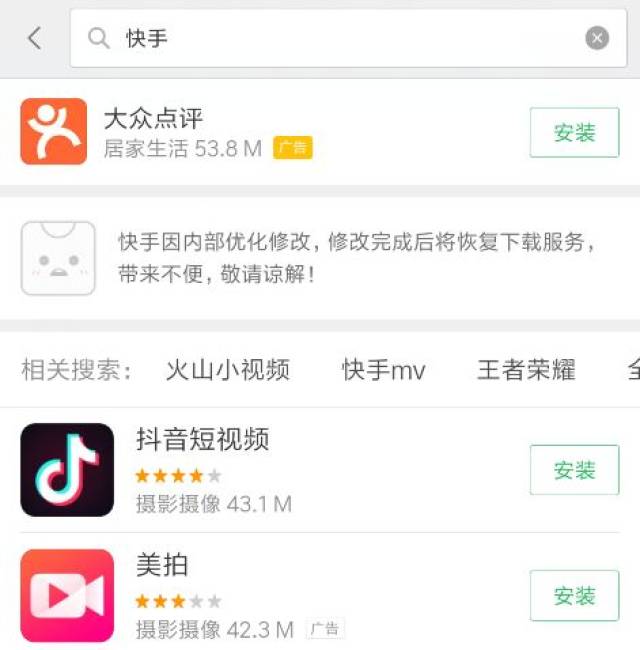Install 美拍
This screenshot has width=640, height=650.
click(574, 596)
